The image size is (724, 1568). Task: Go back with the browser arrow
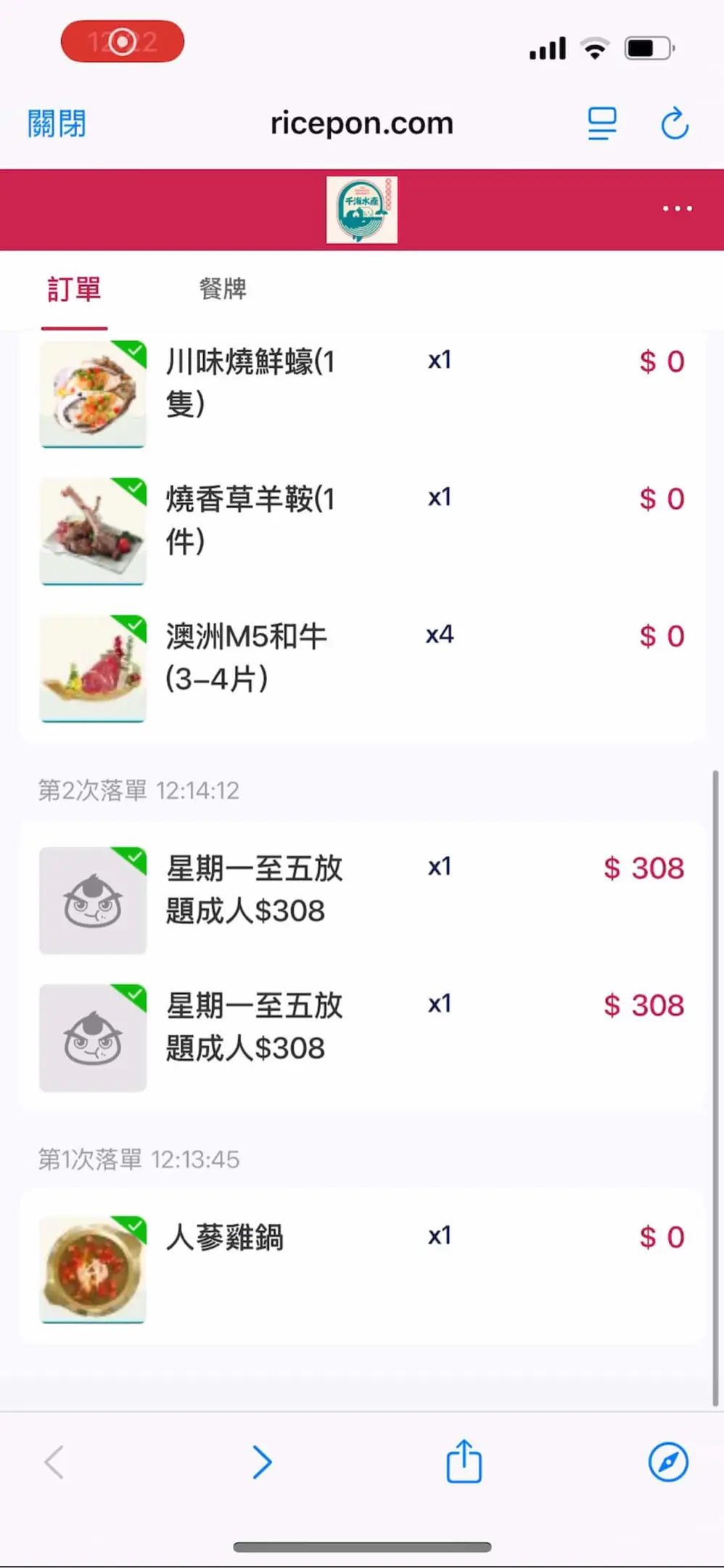[x=54, y=1462]
